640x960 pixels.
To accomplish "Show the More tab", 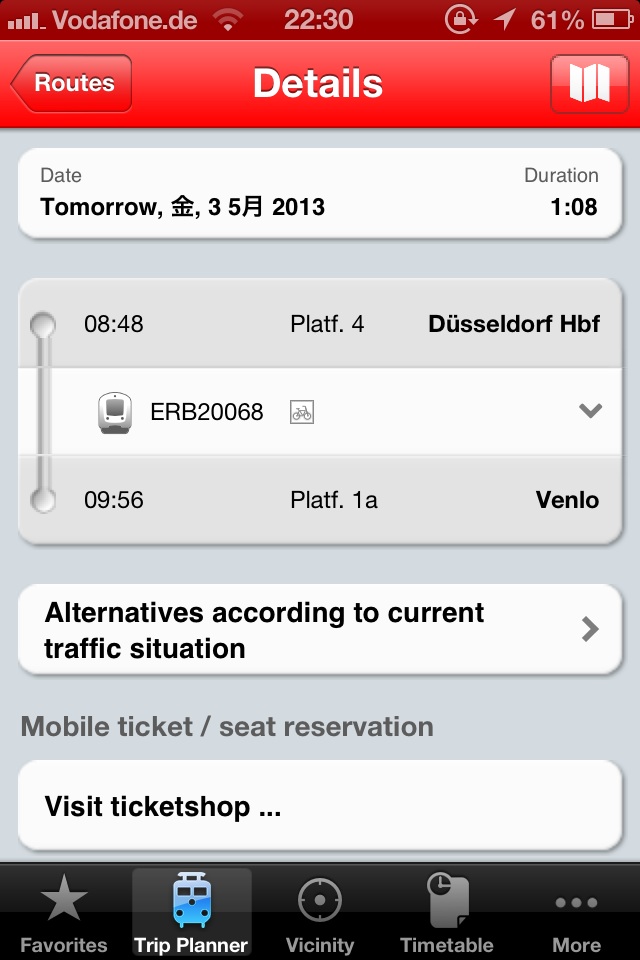I will [576, 912].
